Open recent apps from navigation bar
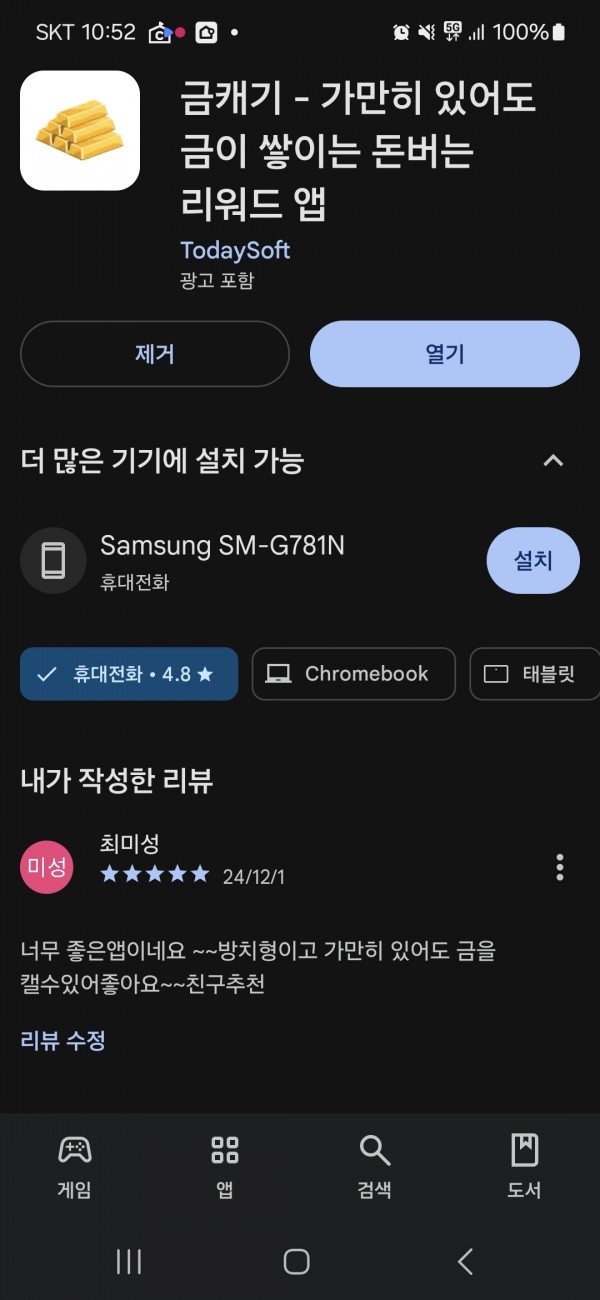Image resolution: width=600 pixels, height=1300 pixels. pyautogui.click(x=129, y=1261)
